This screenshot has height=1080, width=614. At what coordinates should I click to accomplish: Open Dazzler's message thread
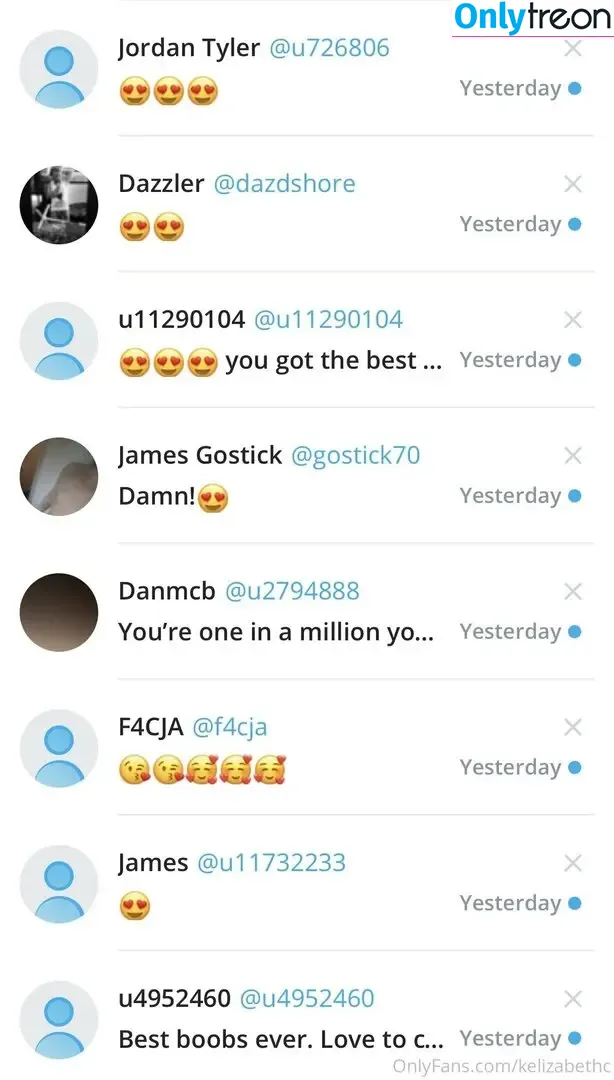(x=280, y=204)
